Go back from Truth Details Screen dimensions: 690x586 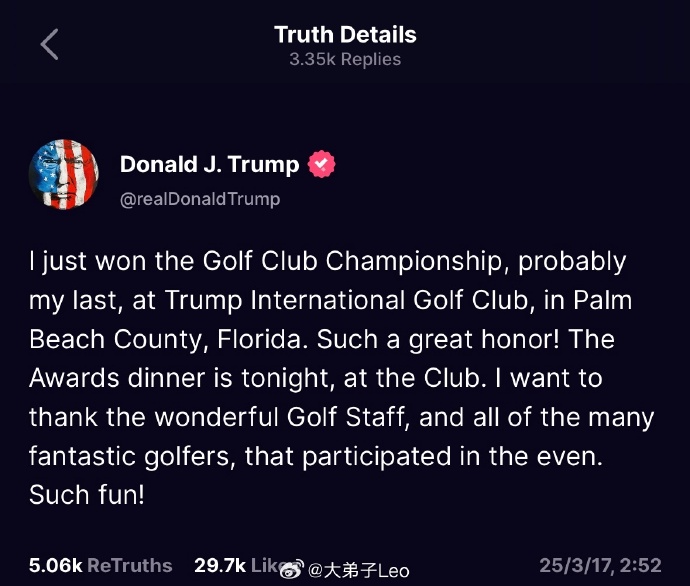pos(49,45)
